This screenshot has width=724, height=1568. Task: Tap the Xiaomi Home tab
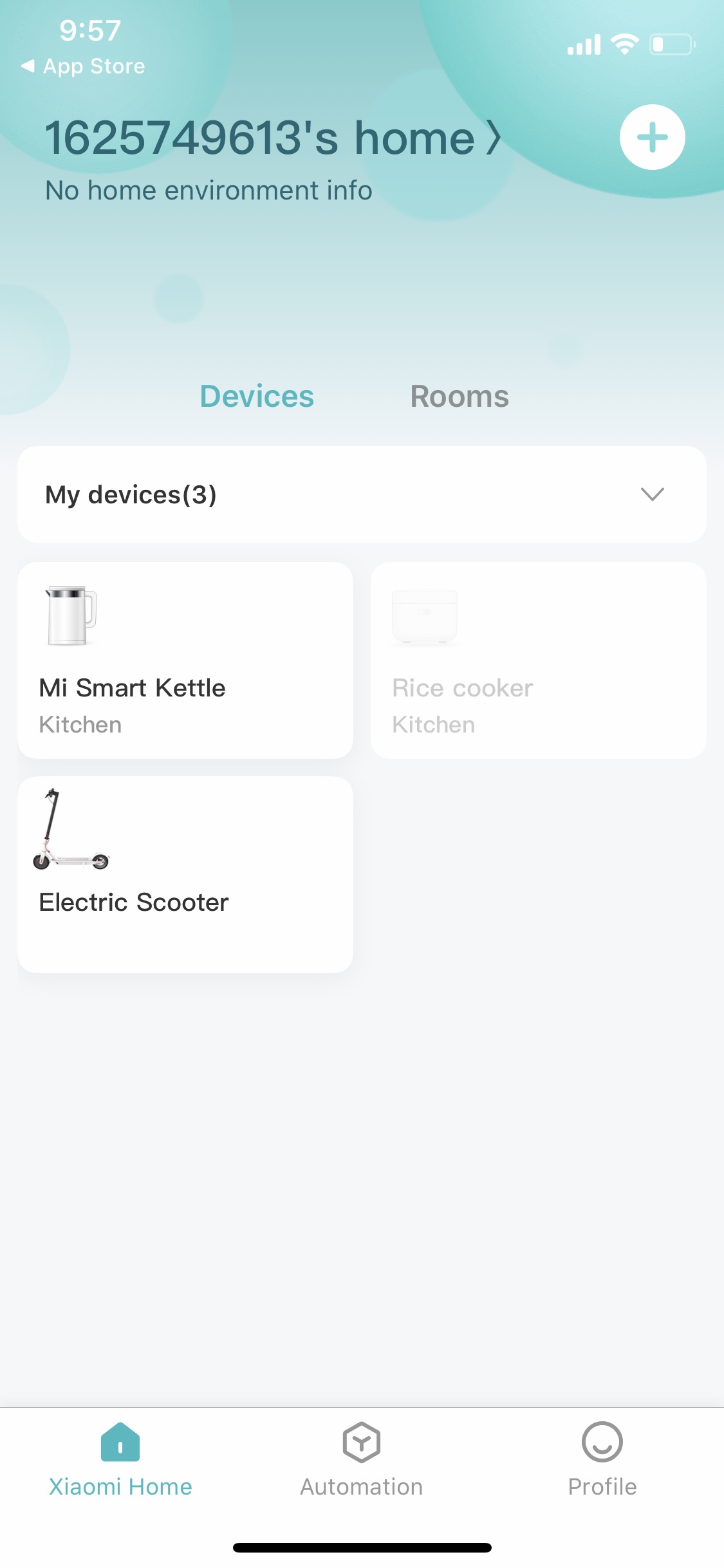(x=120, y=1460)
